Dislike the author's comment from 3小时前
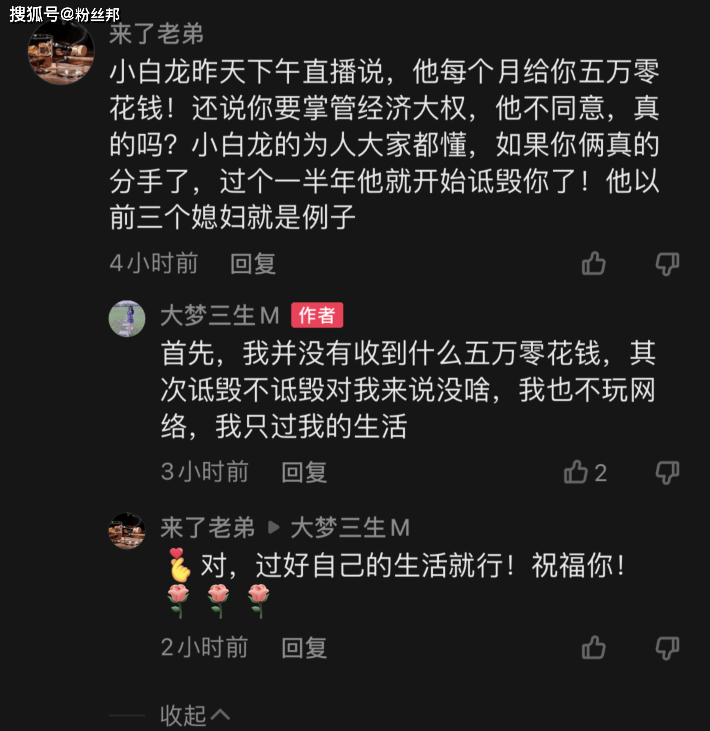Image resolution: width=710 pixels, height=731 pixels. (x=667, y=472)
